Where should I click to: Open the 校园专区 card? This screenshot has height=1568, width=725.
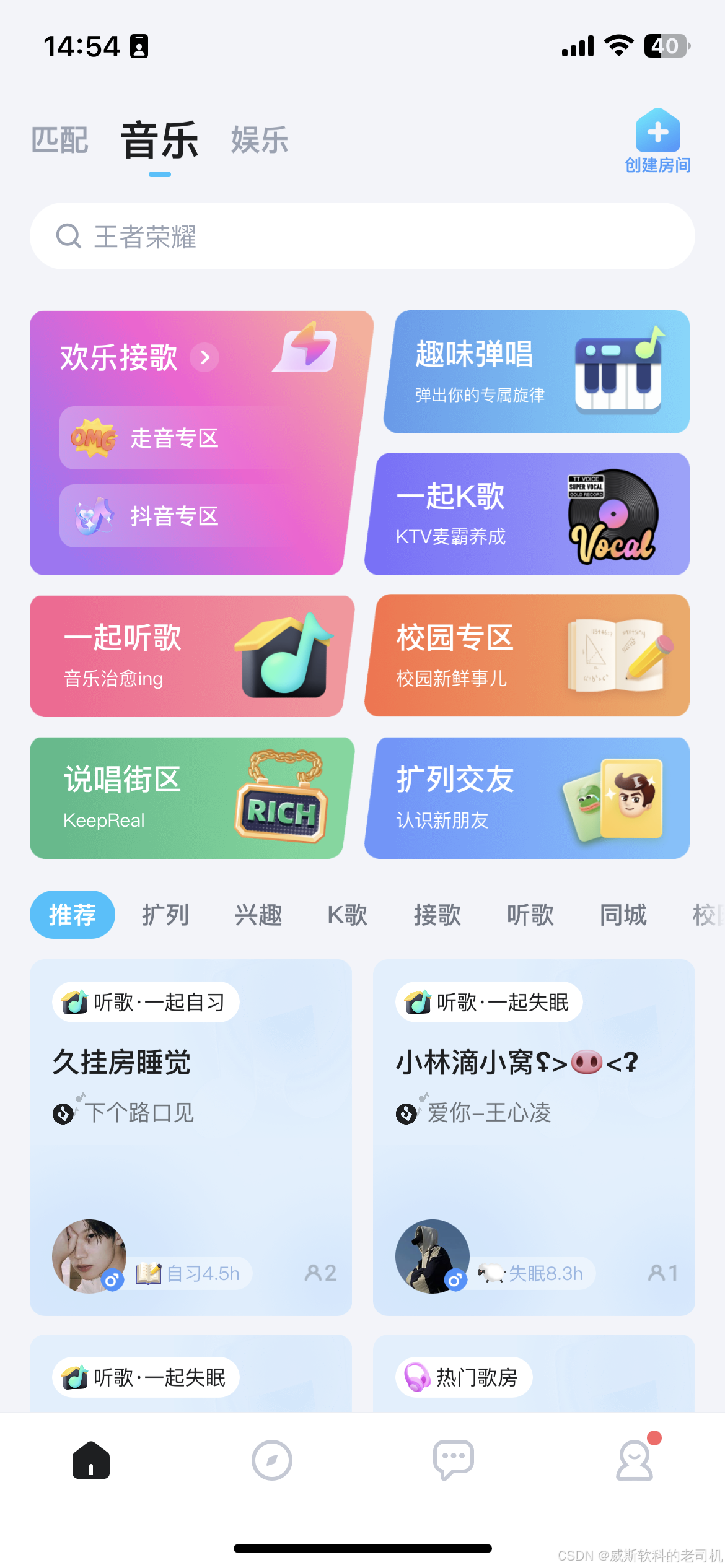pos(527,656)
